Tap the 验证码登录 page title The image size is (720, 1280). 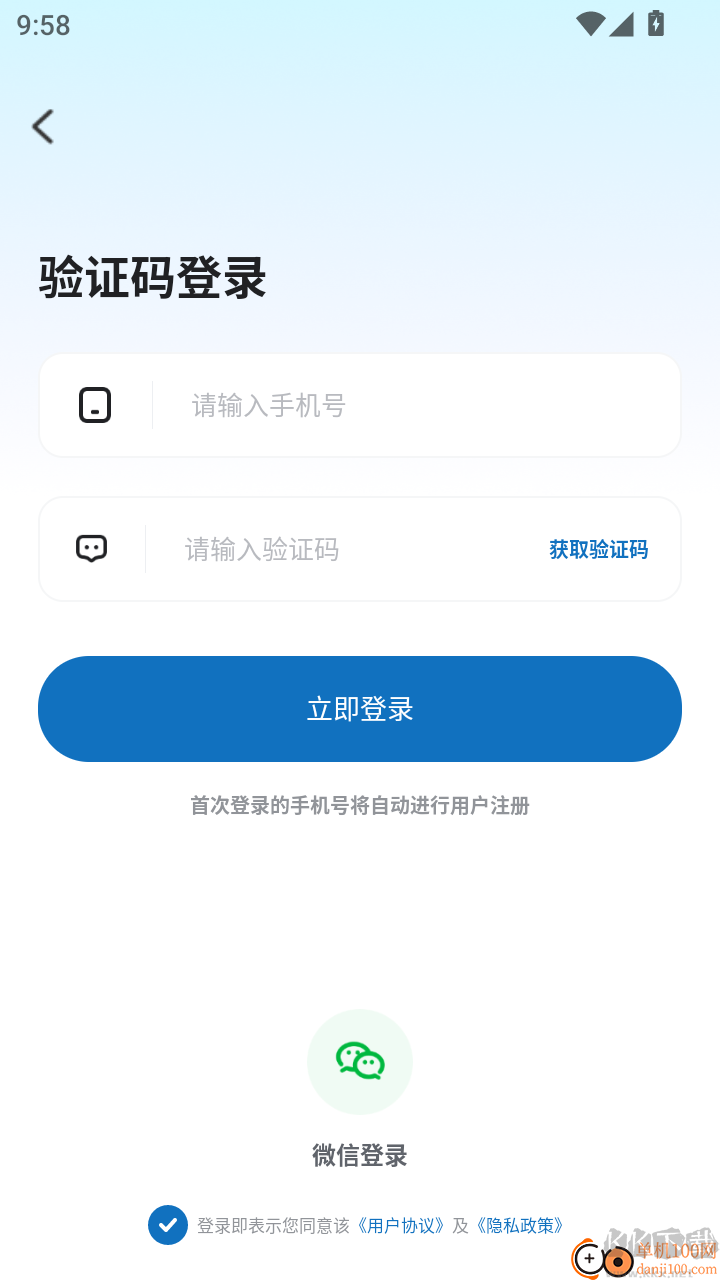pos(151,279)
